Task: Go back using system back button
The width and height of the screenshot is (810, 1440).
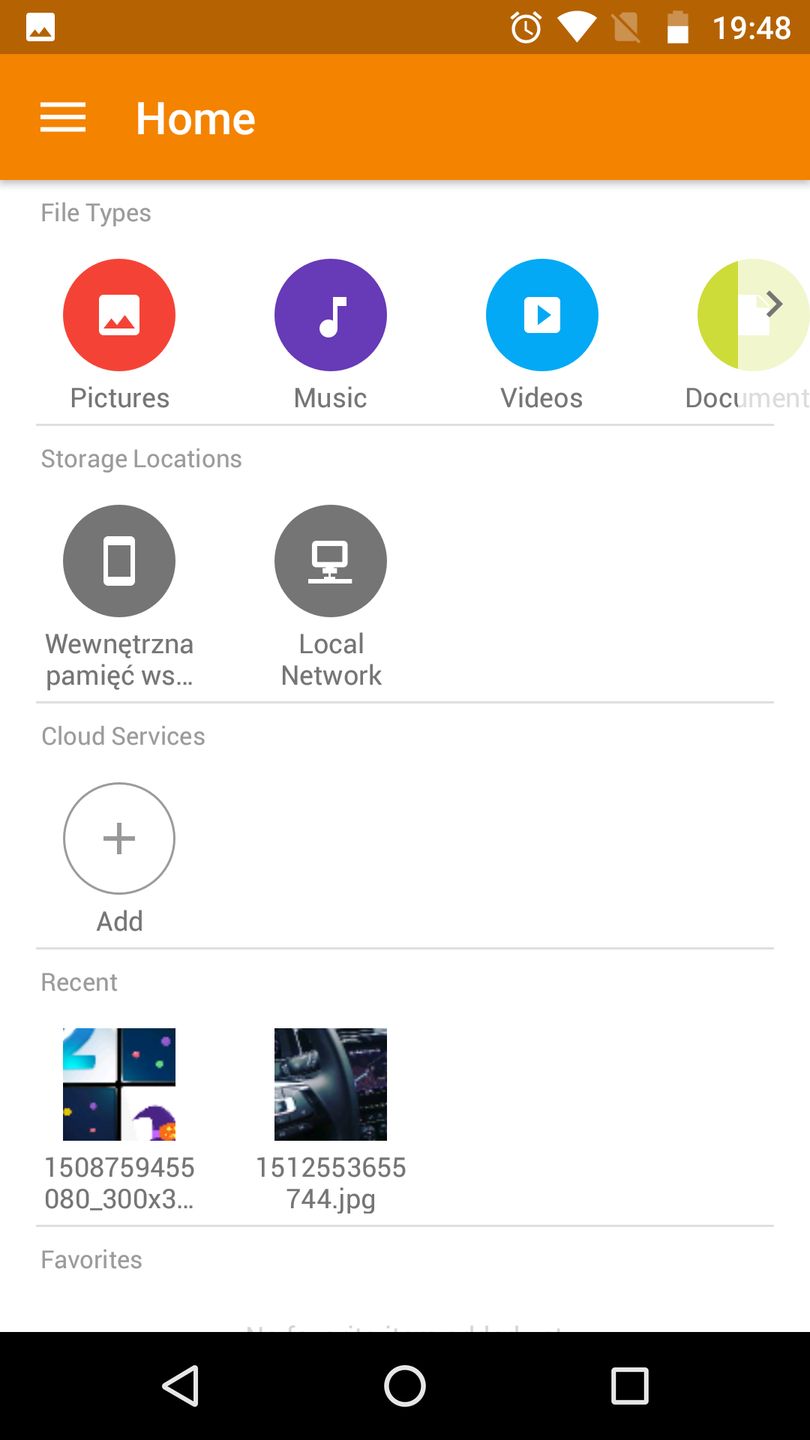Action: 181,1386
